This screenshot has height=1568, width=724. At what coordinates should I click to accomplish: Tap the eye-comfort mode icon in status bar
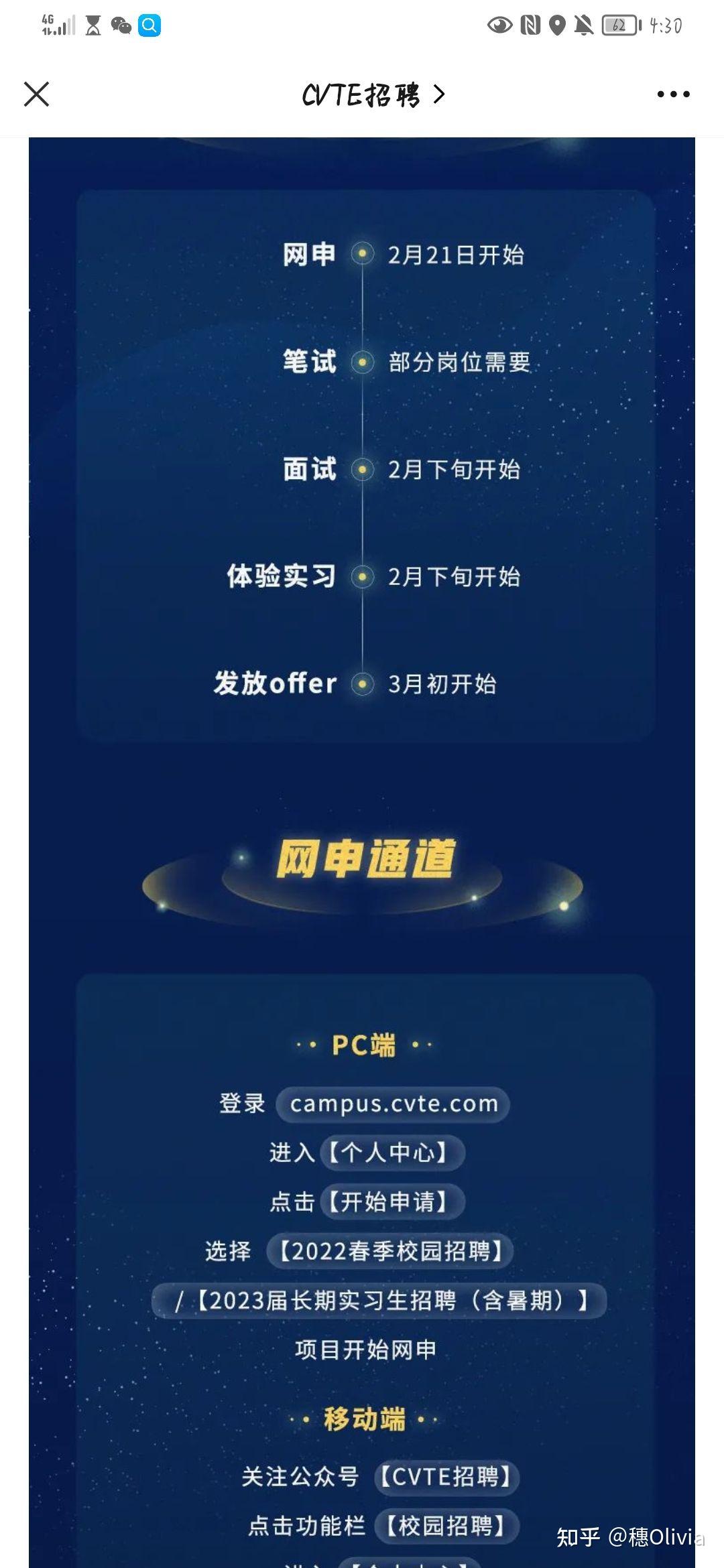click(497, 24)
